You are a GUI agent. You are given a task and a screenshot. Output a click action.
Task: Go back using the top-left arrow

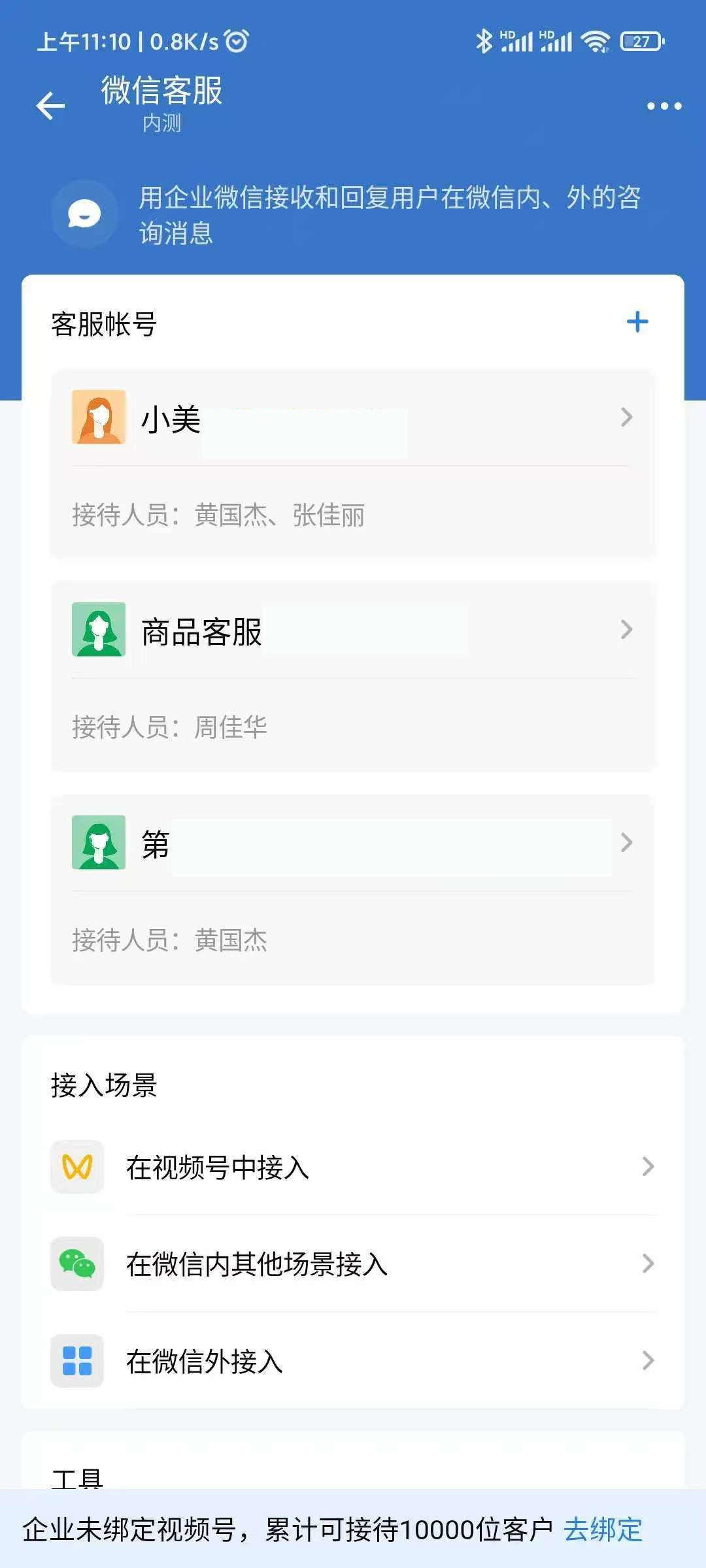click(x=51, y=106)
